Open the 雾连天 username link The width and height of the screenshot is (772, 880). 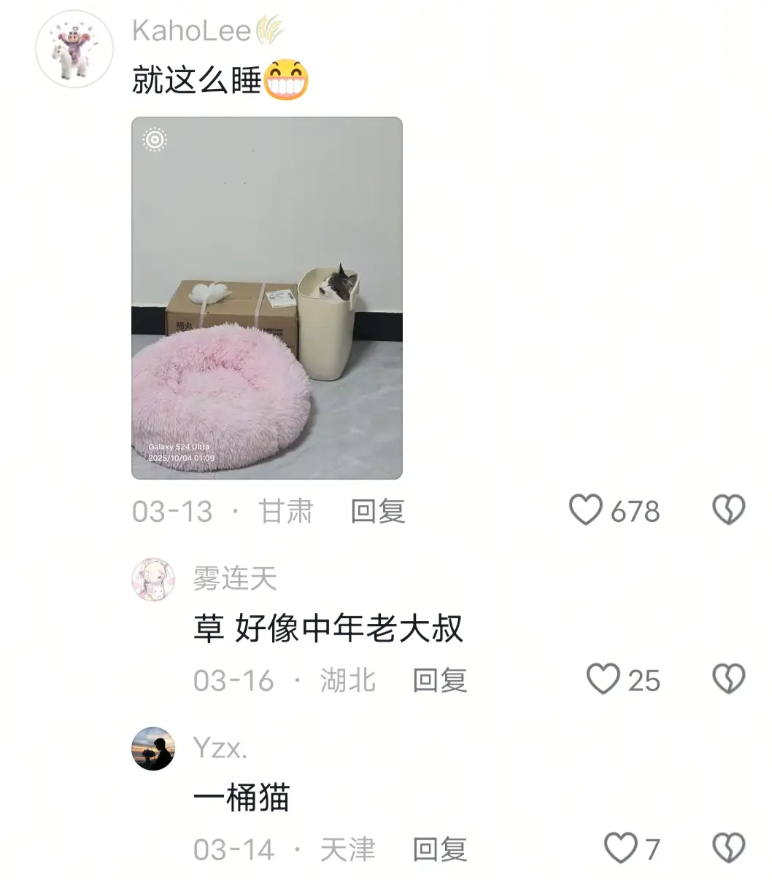[235, 578]
